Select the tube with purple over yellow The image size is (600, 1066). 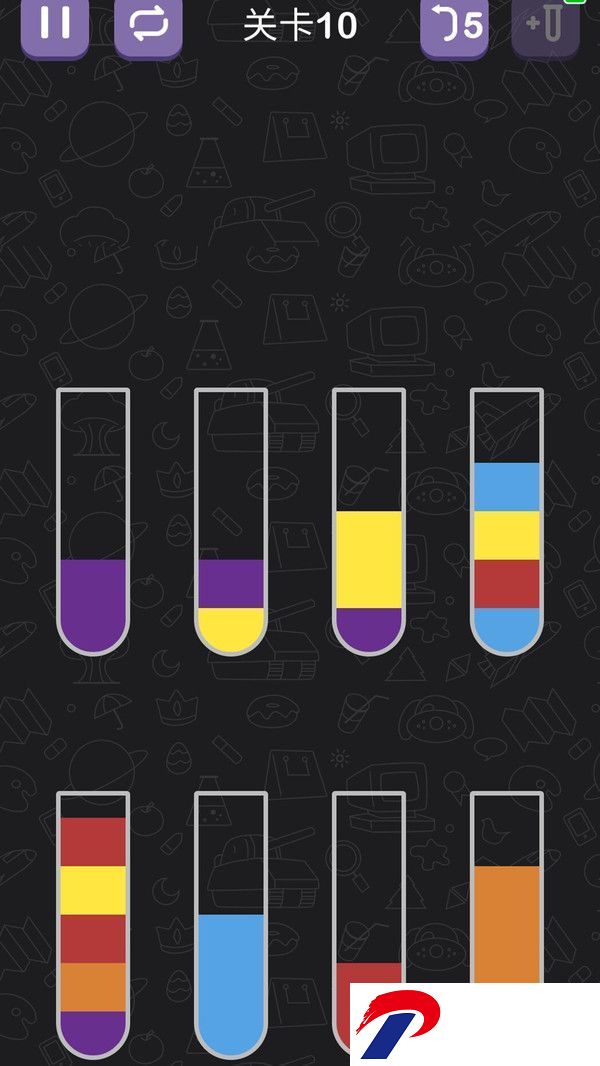click(231, 521)
